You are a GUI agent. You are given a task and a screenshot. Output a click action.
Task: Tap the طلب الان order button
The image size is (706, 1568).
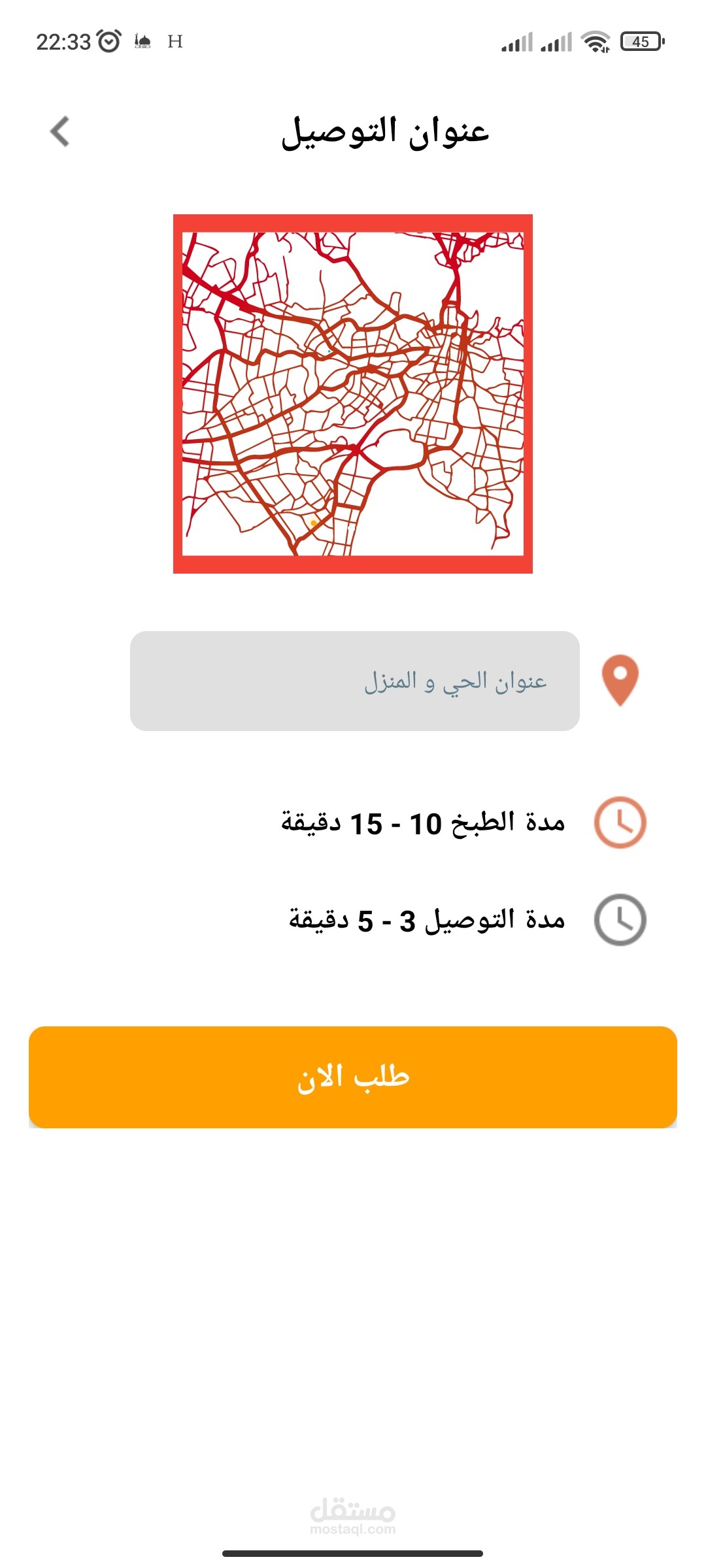[353, 1077]
